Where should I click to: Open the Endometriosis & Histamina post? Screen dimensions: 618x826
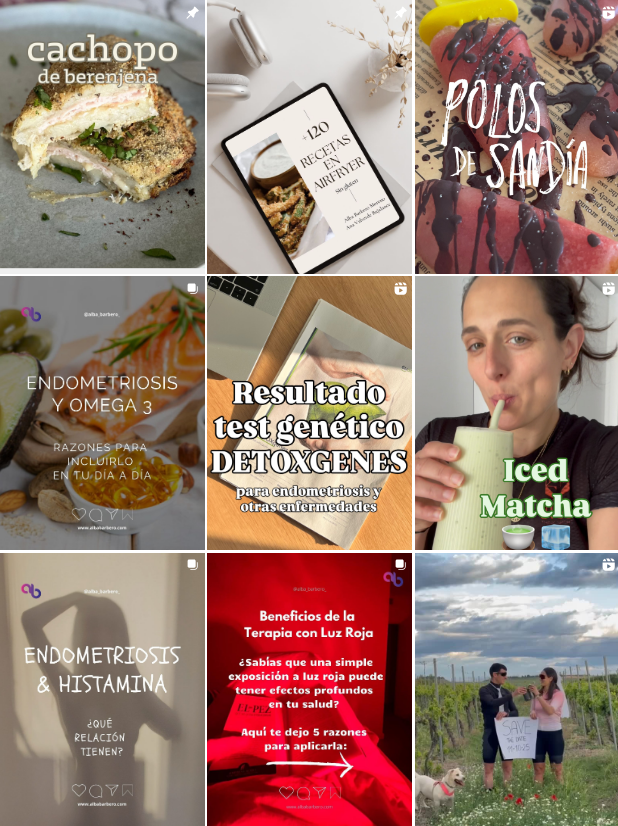click(x=102, y=689)
